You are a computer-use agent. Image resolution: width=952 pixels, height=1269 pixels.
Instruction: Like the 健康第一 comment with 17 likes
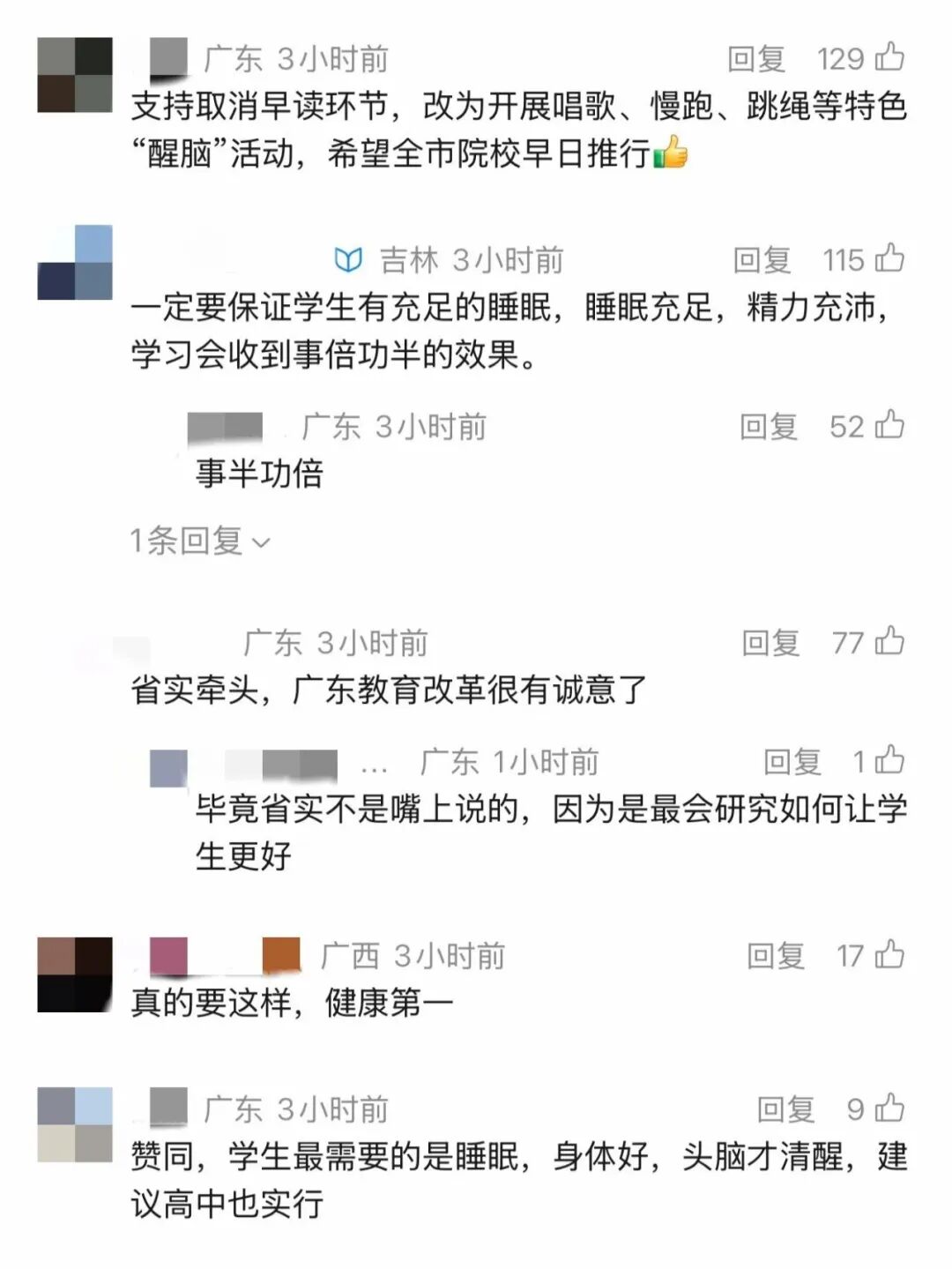(x=889, y=954)
